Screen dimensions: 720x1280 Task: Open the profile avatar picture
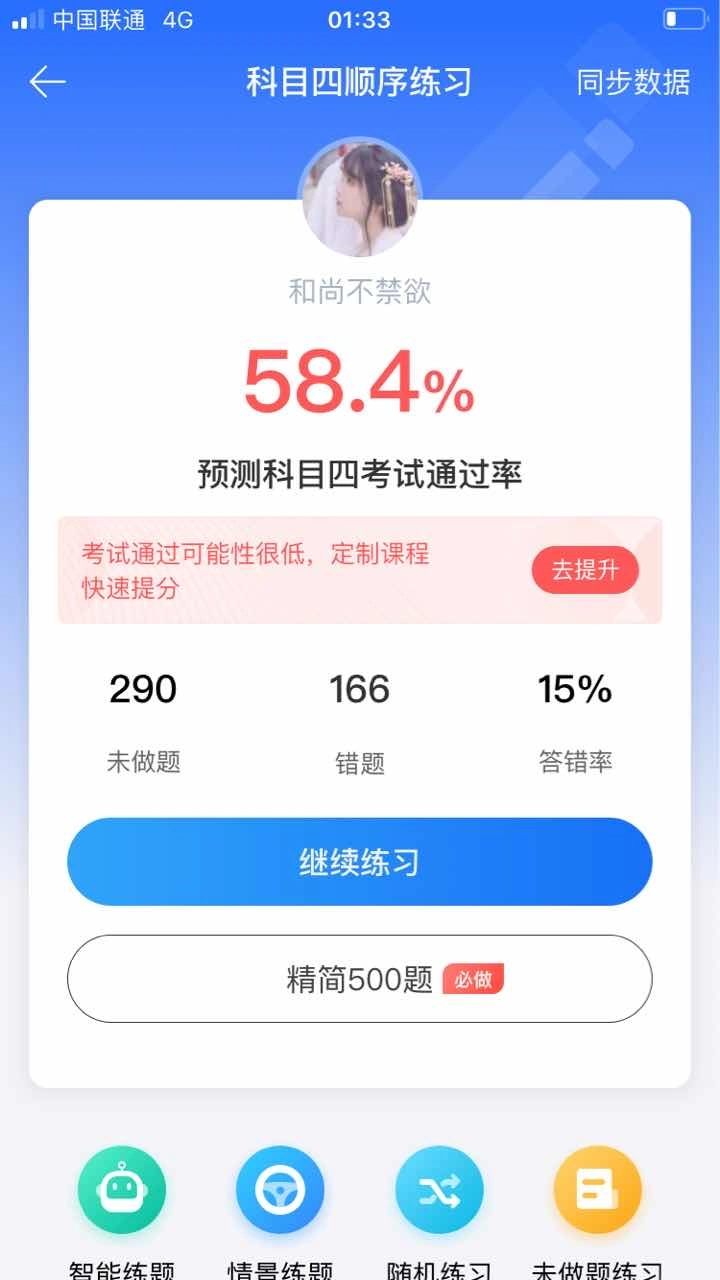[x=360, y=198]
